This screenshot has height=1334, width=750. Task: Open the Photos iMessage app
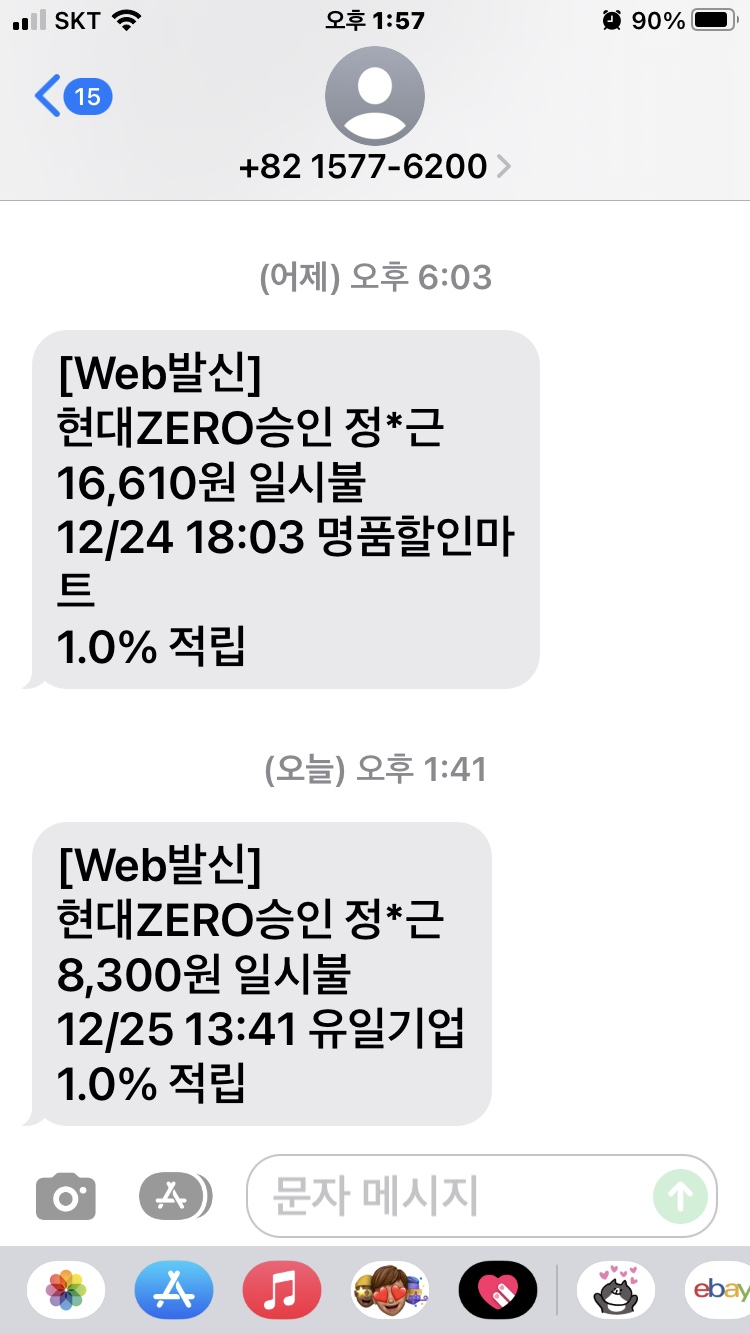pos(66,1290)
